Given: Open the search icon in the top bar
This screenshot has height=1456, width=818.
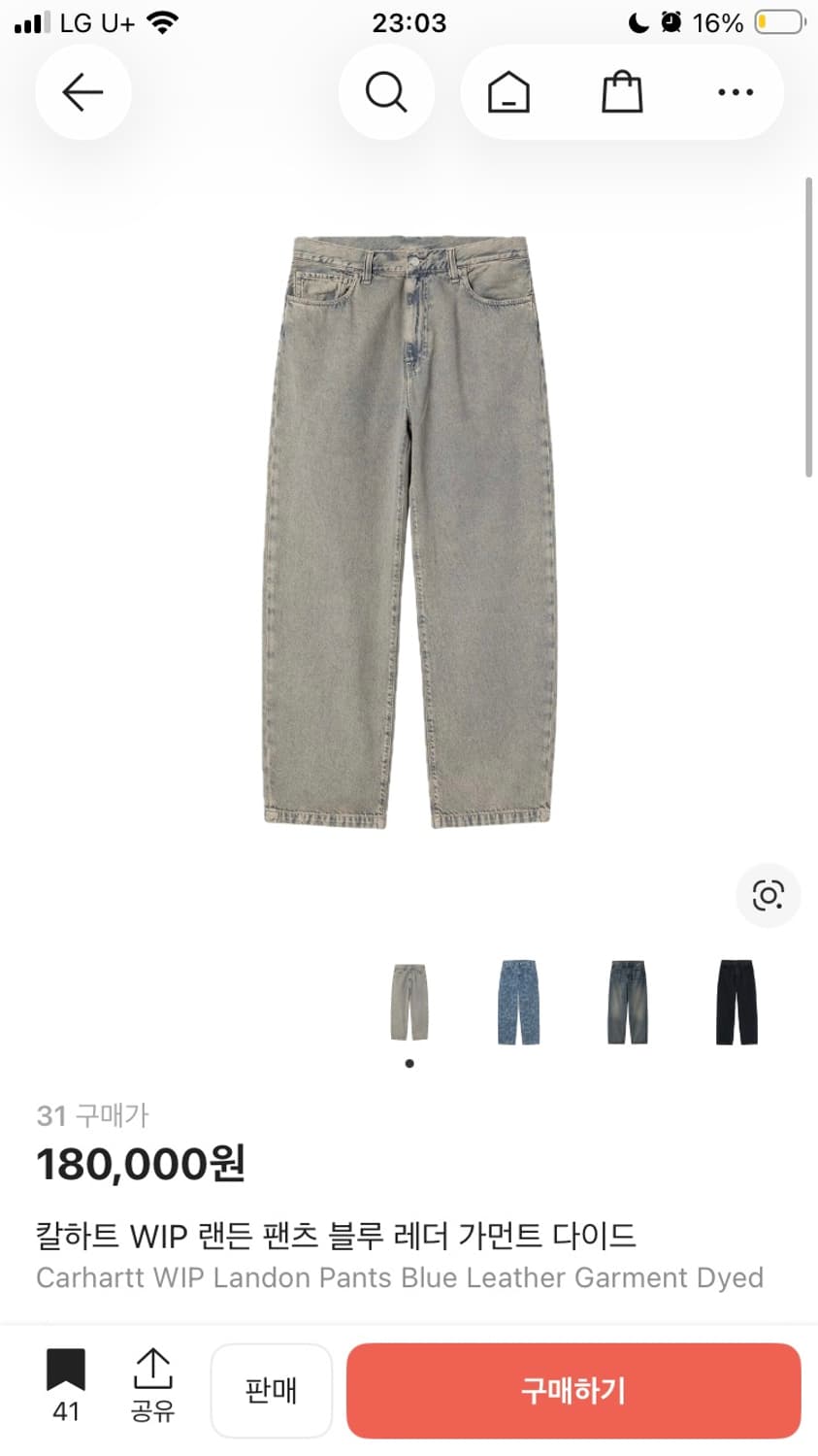Looking at the screenshot, I should pyautogui.click(x=386, y=91).
